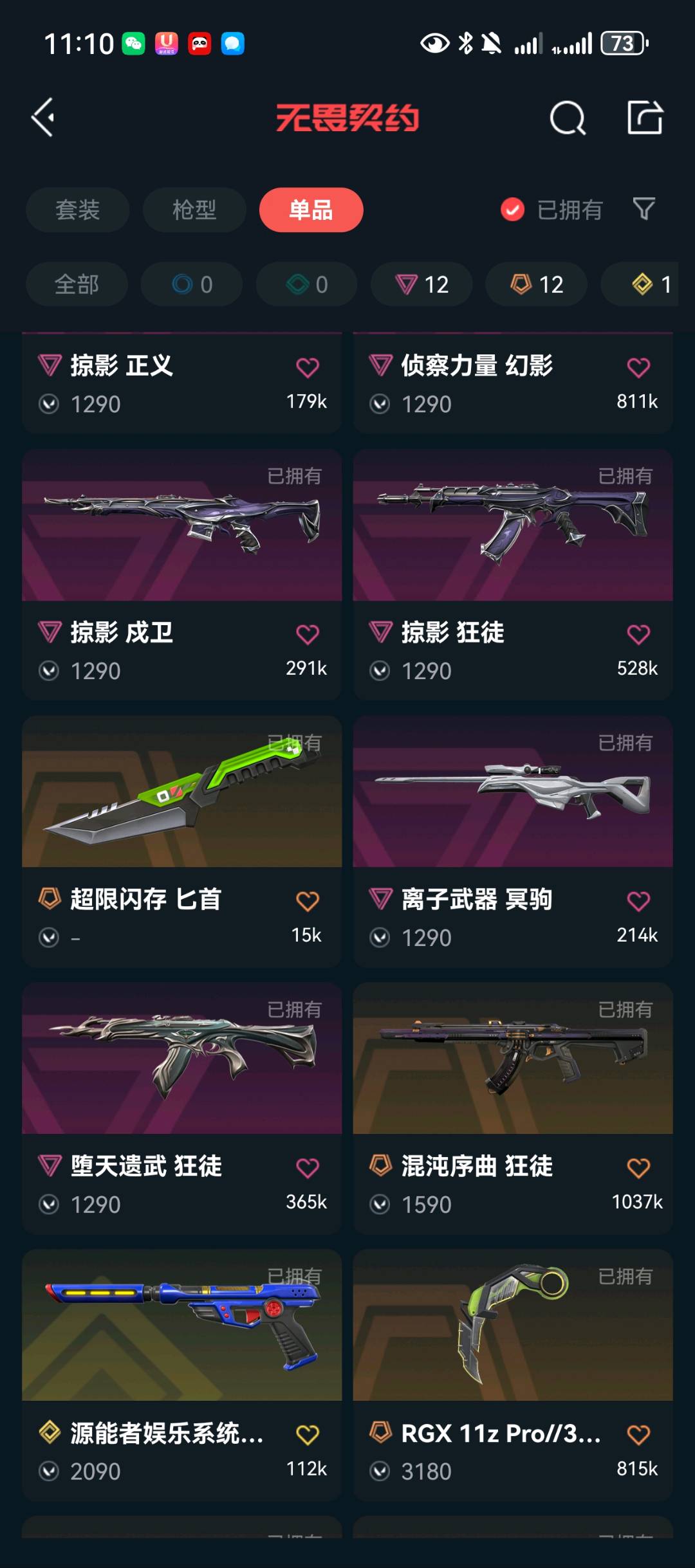Switch to the 套装 tab
This screenshot has width=695, height=1568.
(x=77, y=210)
